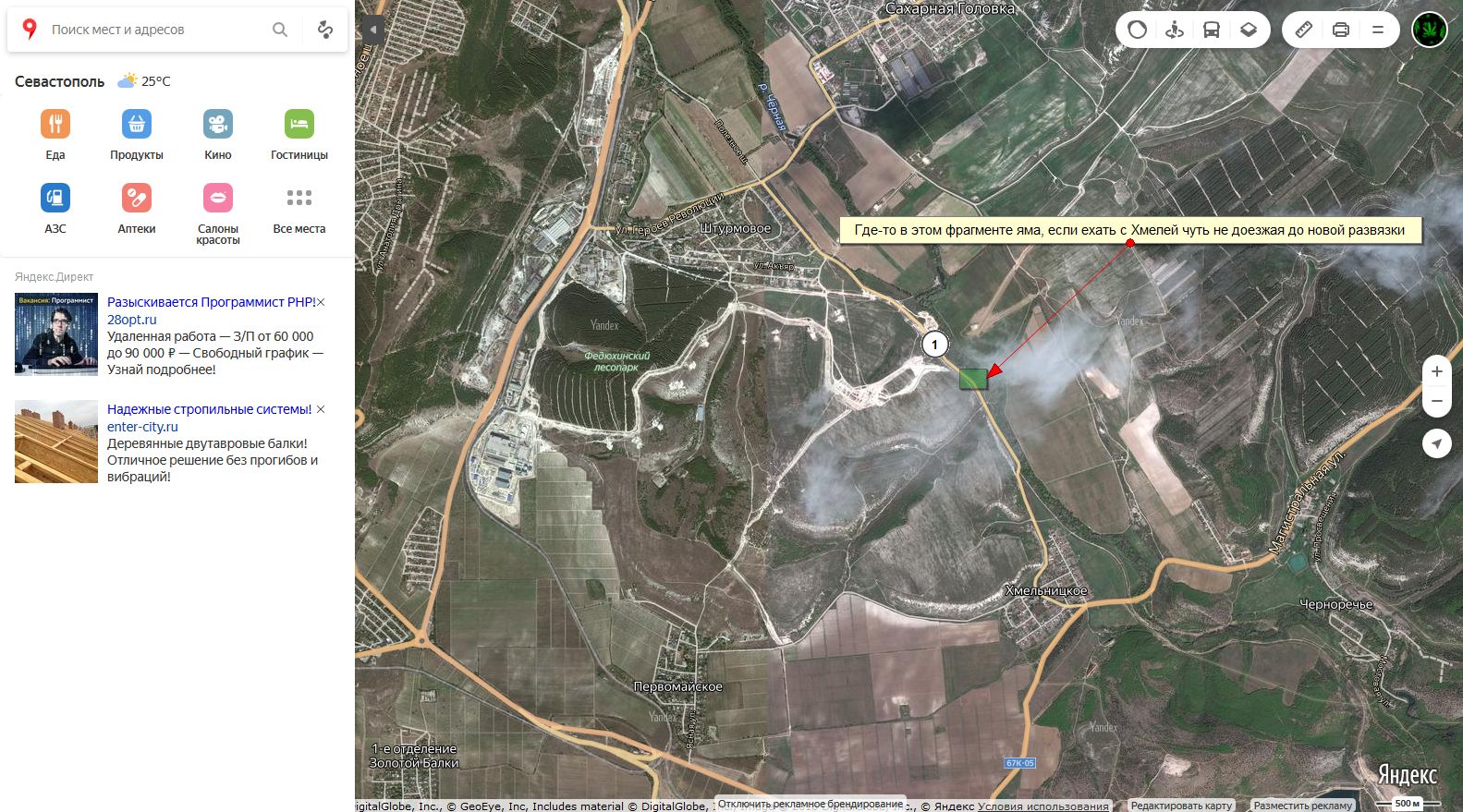Open the map layers selector

coord(1249,30)
